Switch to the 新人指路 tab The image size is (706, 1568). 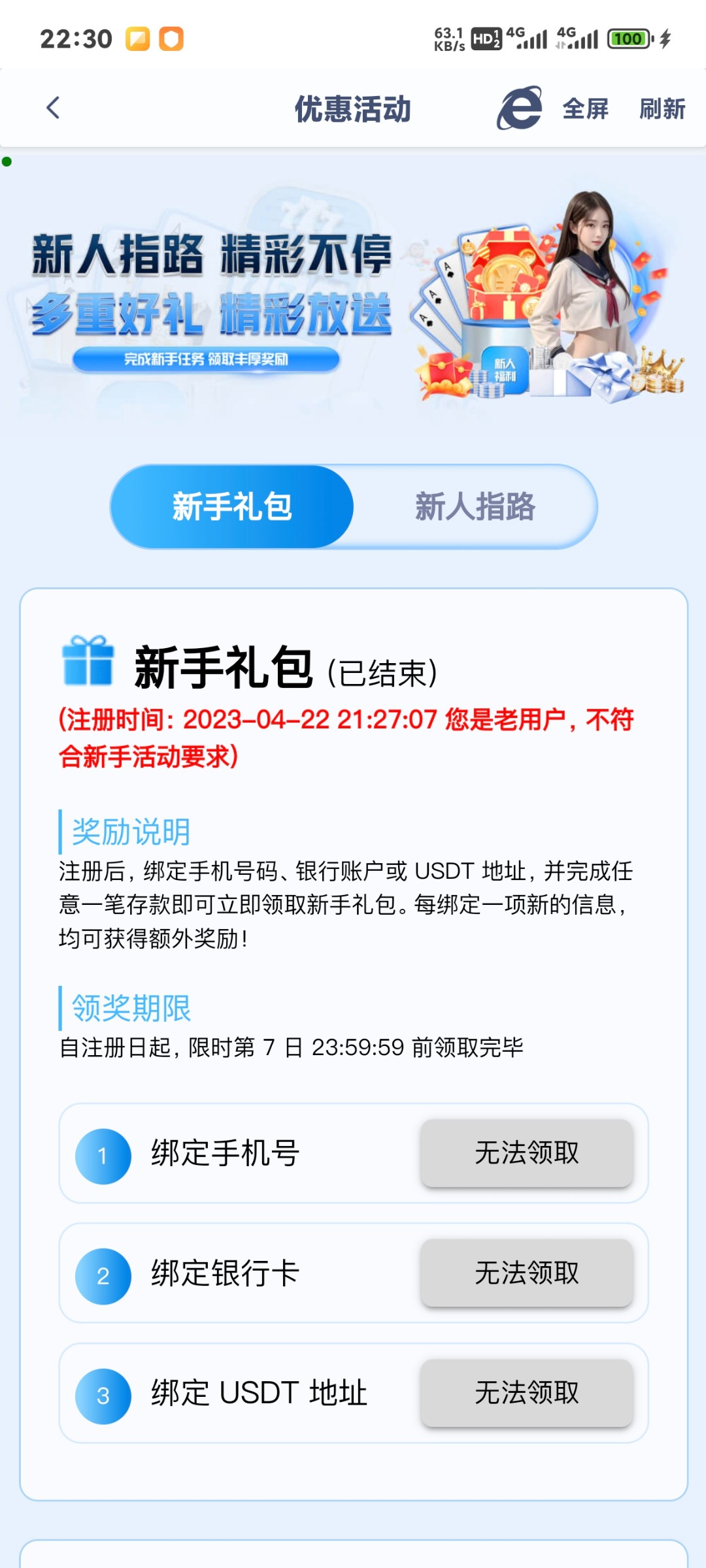pos(475,506)
